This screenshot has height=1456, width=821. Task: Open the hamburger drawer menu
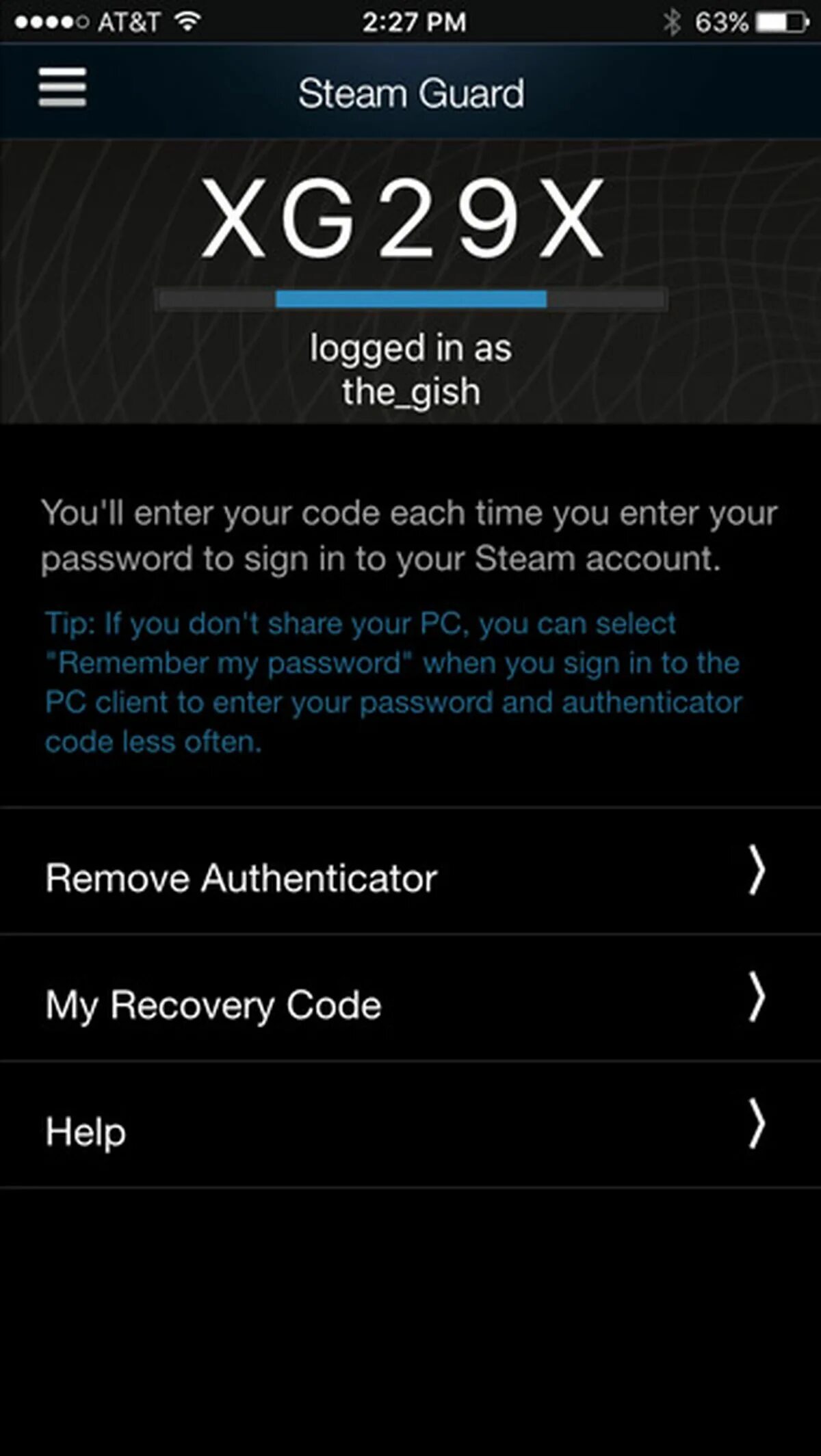(x=62, y=88)
